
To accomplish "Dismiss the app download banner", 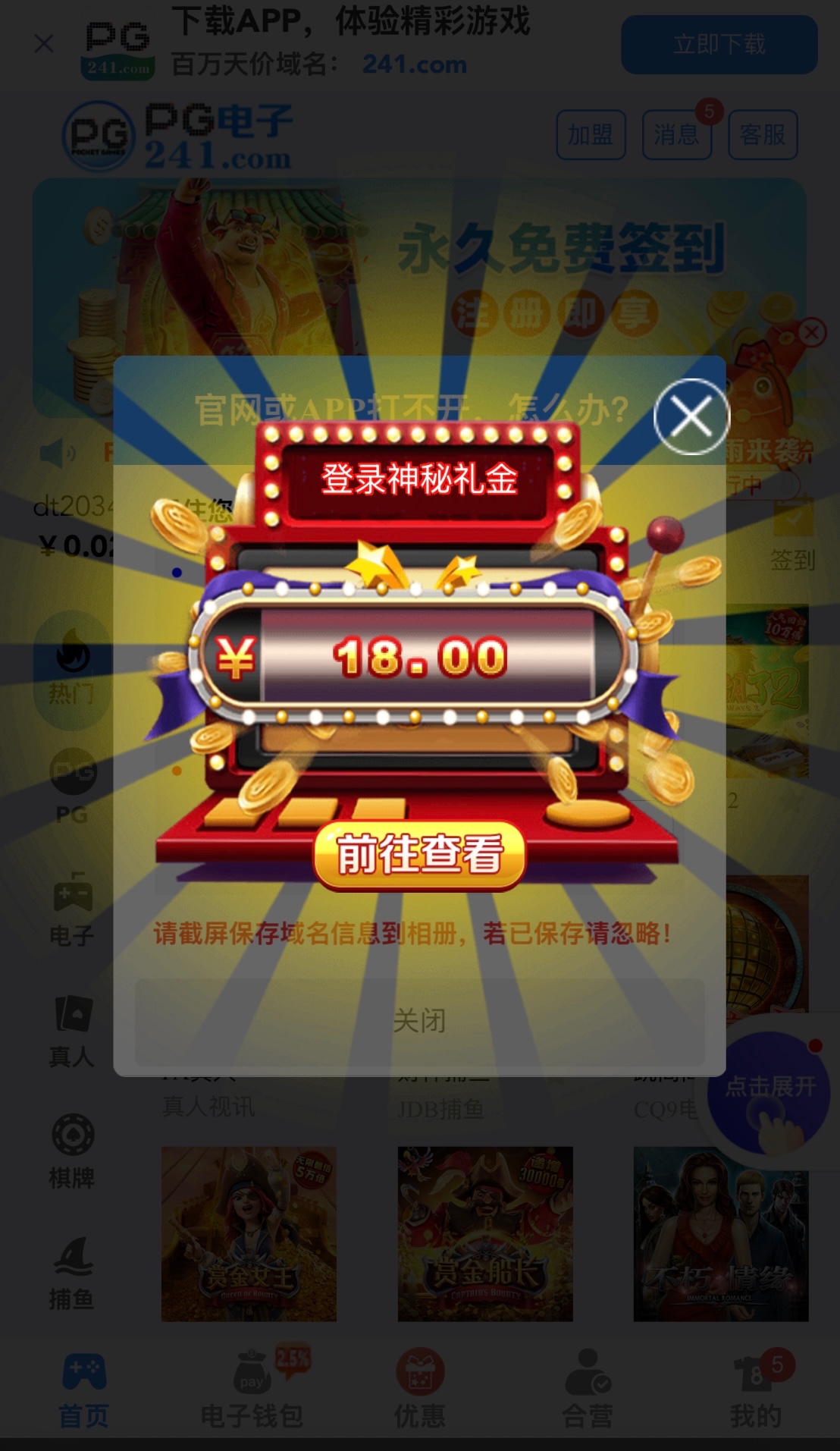I will [44, 44].
